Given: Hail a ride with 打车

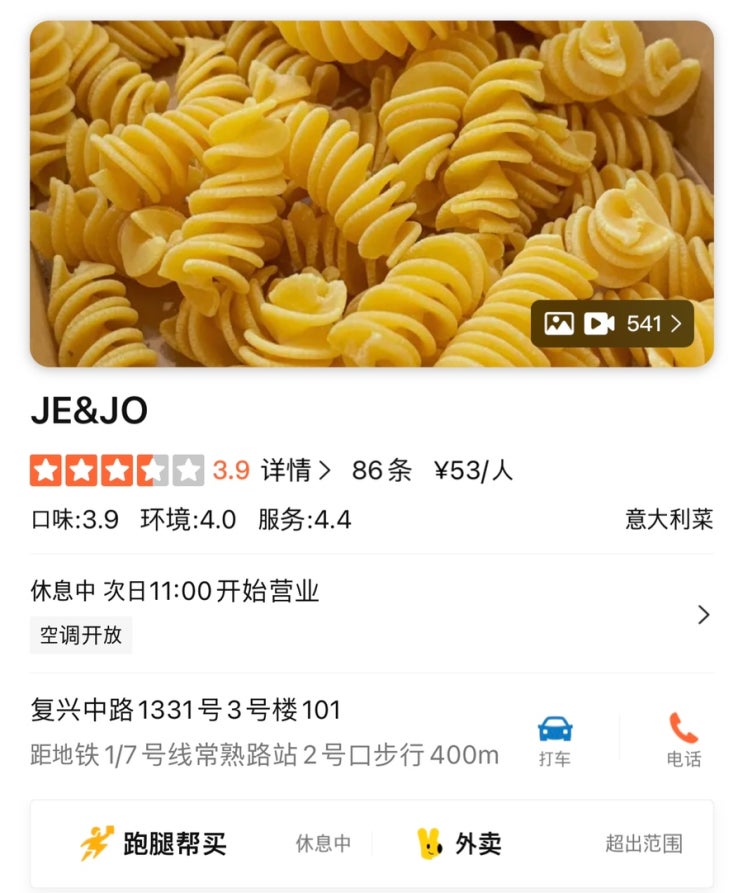Looking at the screenshot, I should (x=555, y=740).
